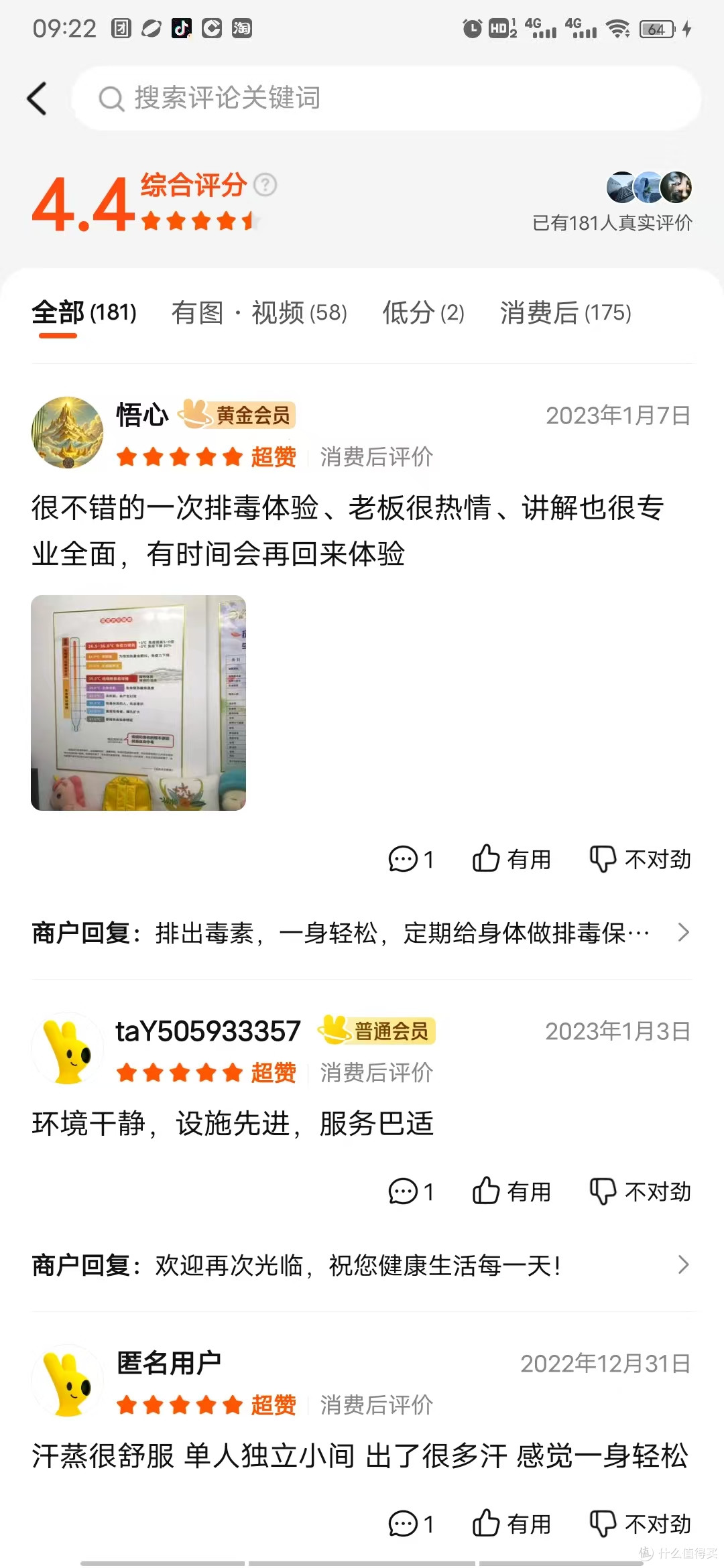Mark 匿名用户's review as 不对劲
Viewport: 724px width, 1568px height.
click(640, 1524)
